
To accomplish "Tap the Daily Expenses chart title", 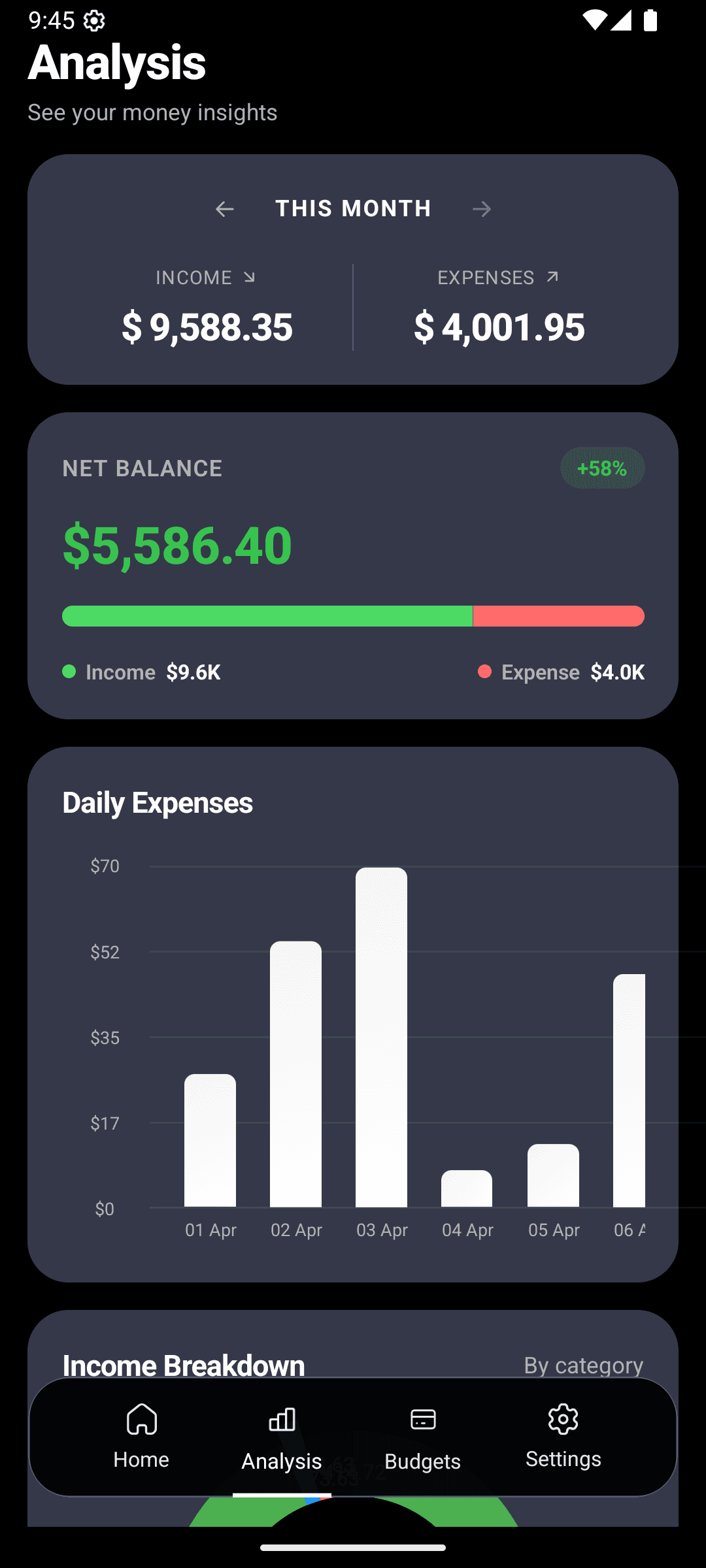I will [x=157, y=802].
